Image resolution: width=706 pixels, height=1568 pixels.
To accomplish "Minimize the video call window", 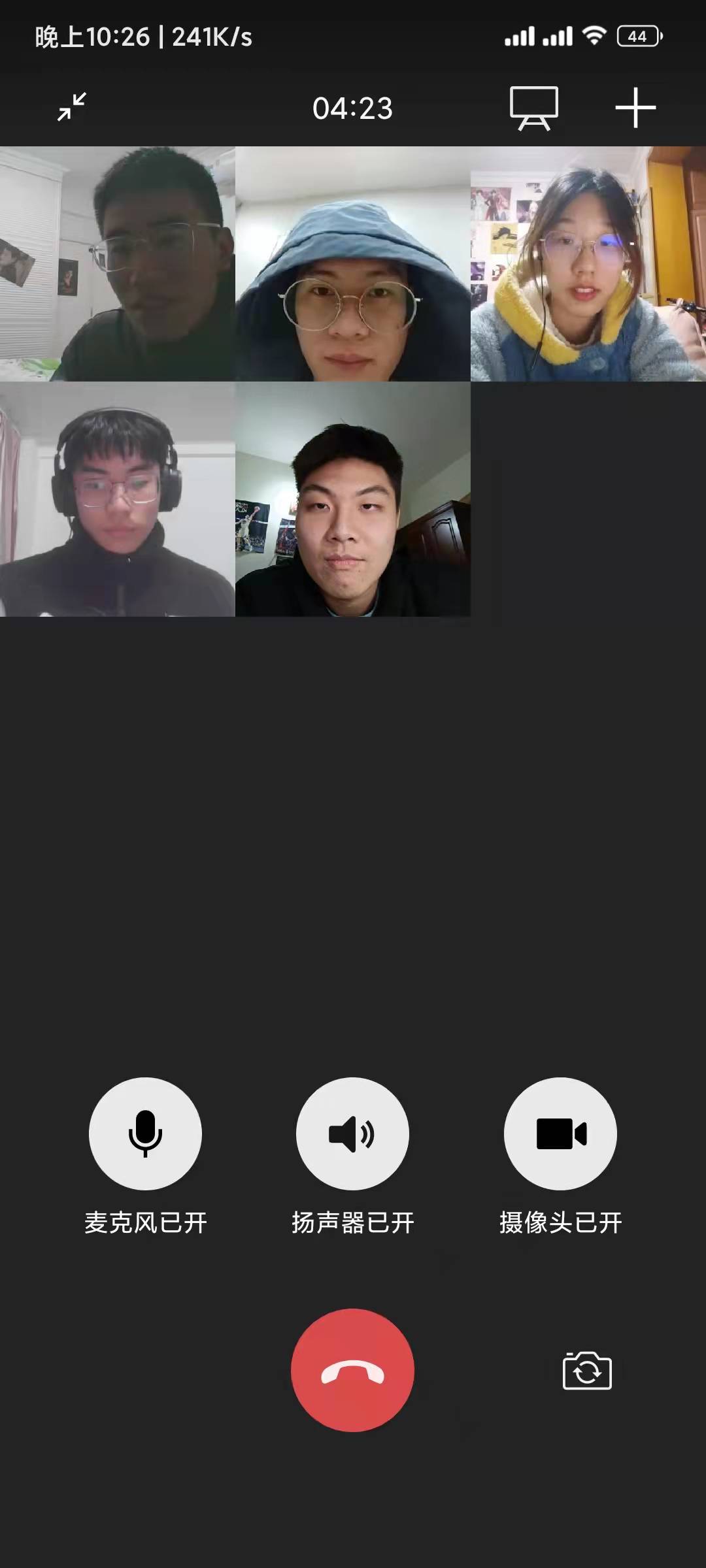I will [72, 107].
